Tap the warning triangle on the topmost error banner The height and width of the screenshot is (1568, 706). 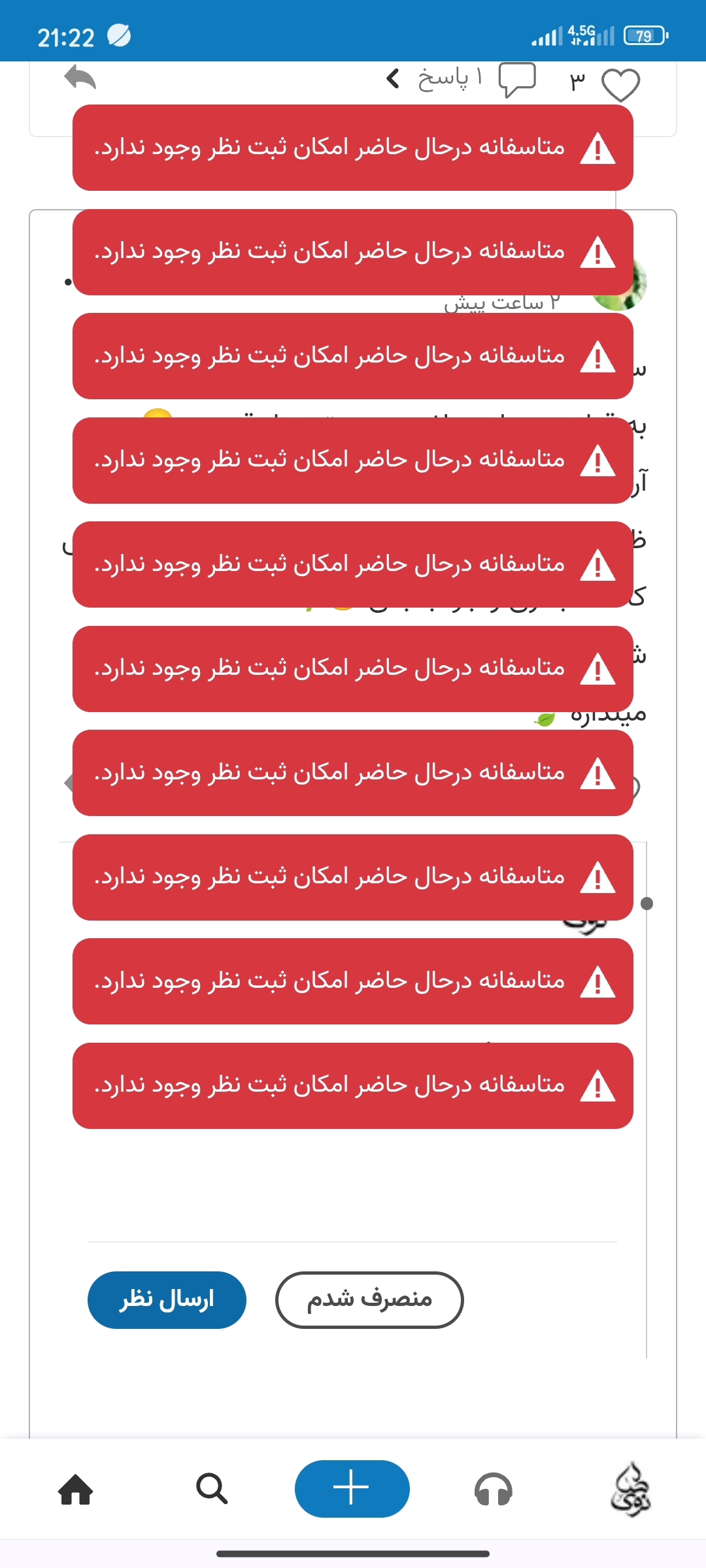click(x=598, y=150)
